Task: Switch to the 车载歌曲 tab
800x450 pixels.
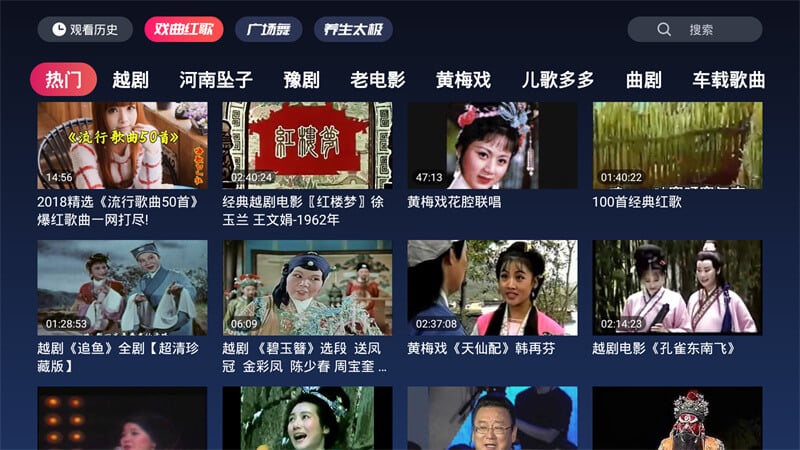Action: coord(728,80)
